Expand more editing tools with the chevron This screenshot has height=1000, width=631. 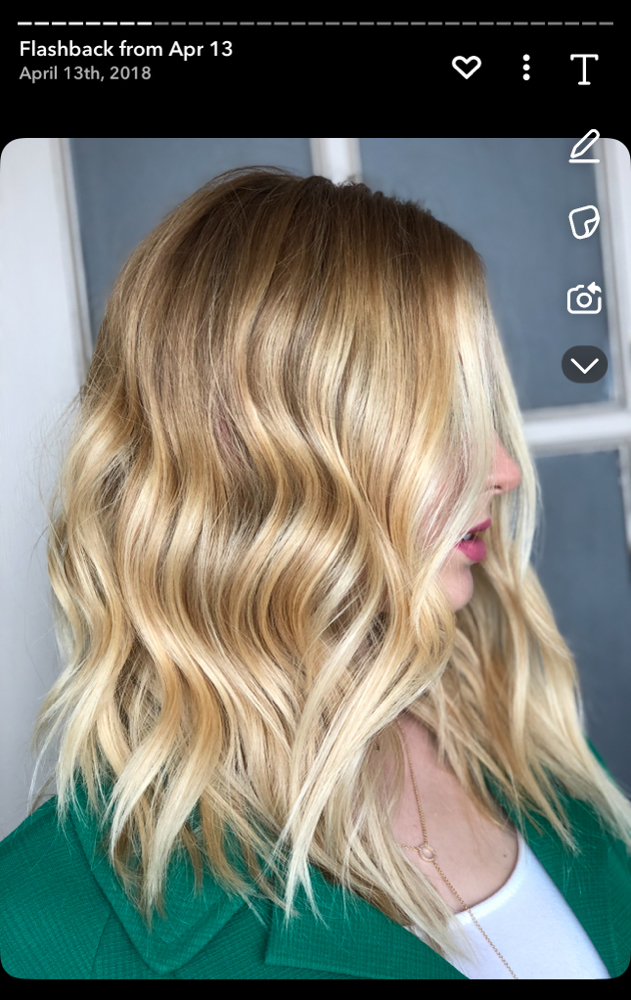click(584, 365)
